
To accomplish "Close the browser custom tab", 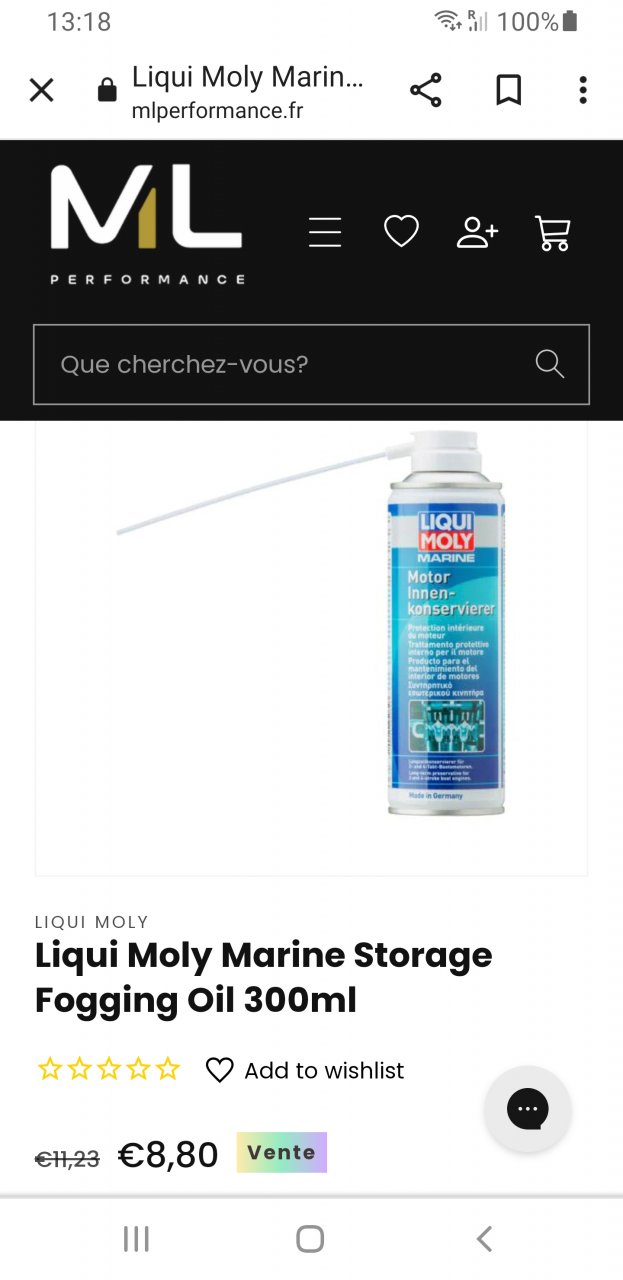I will [x=41, y=91].
